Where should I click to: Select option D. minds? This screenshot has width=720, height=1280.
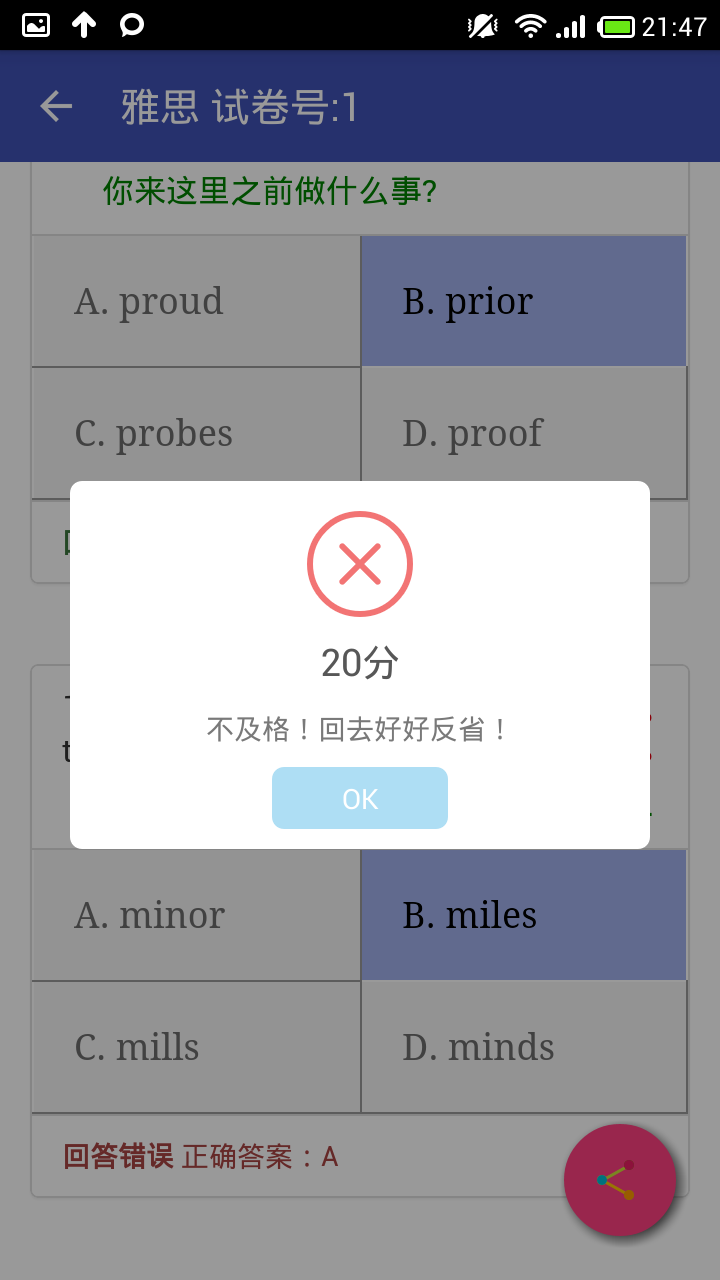click(523, 1047)
